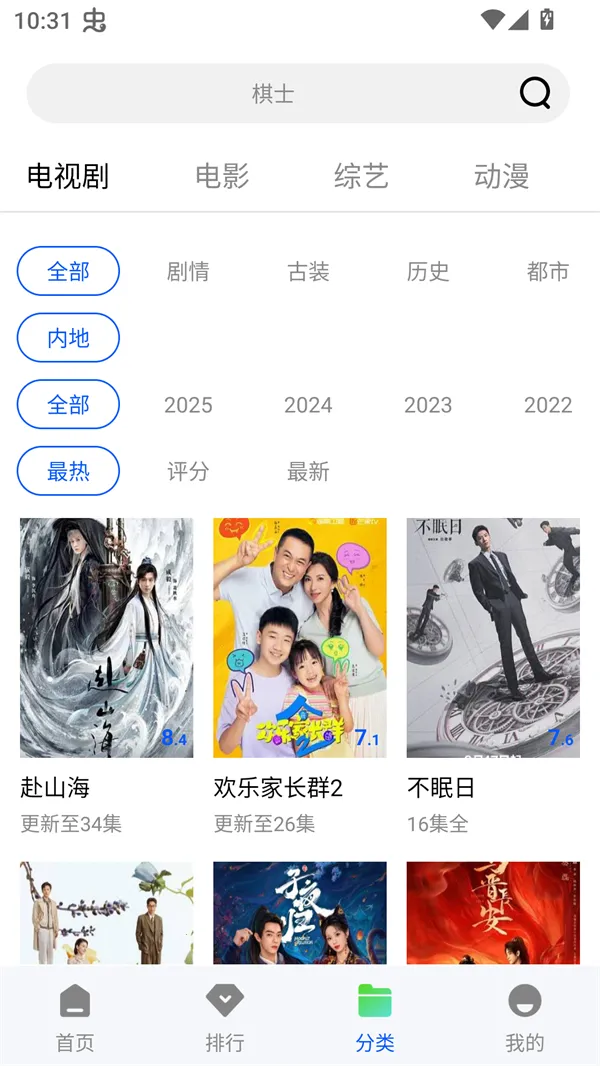600x1066 pixels.
Task: Sort the list by 最新
Action: click(308, 471)
